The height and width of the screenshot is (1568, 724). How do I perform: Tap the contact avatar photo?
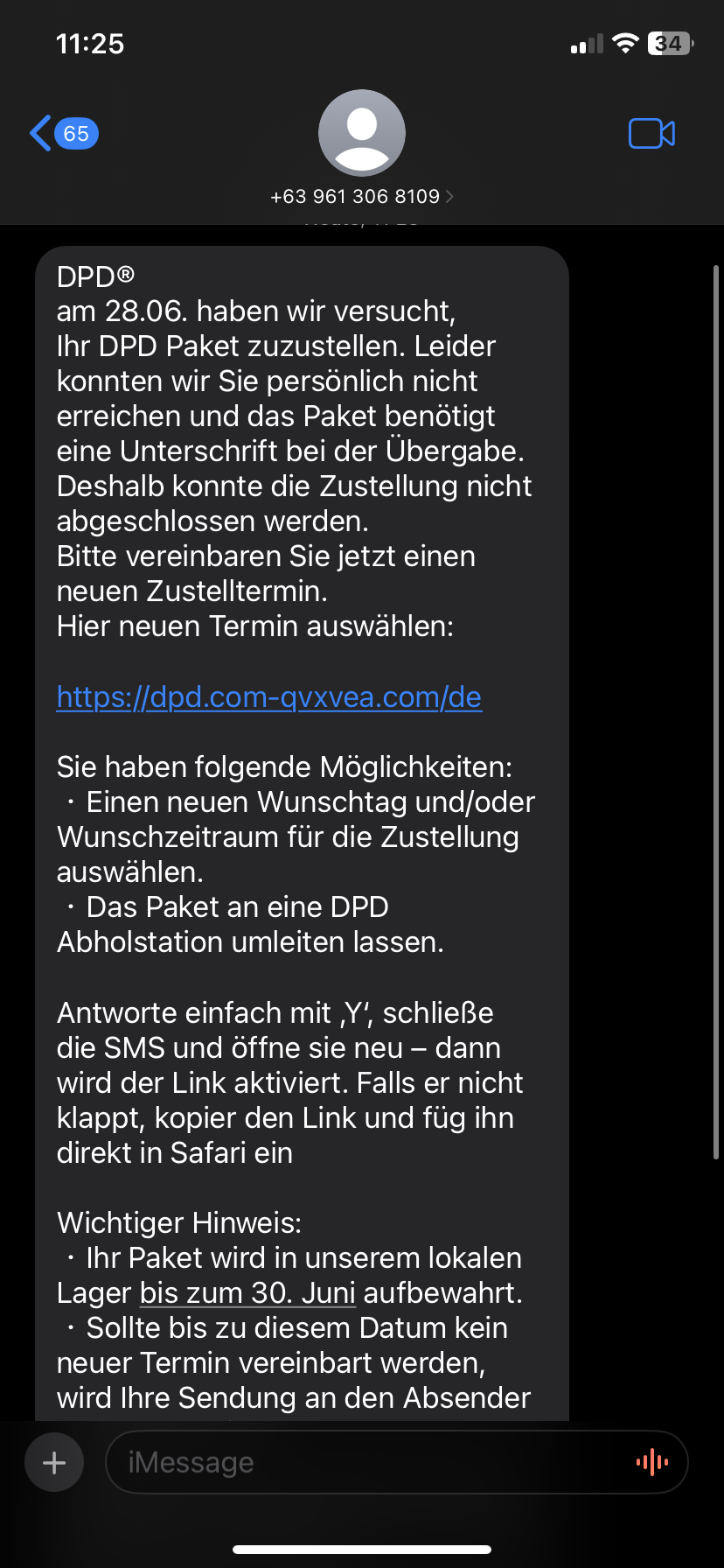click(361, 132)
